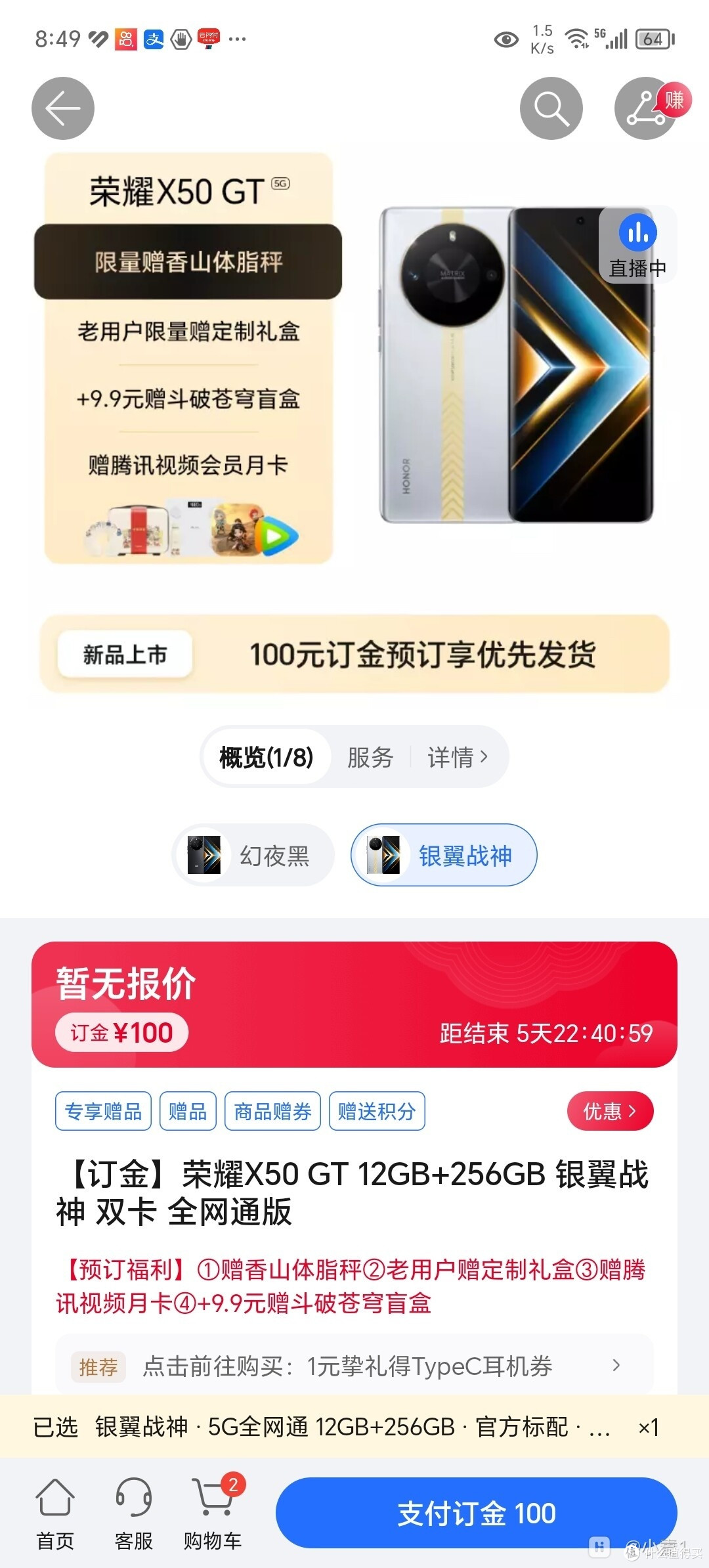Open the 优惠 discount panel
Screen dimensions: 709x1568
pos(609,1111)
